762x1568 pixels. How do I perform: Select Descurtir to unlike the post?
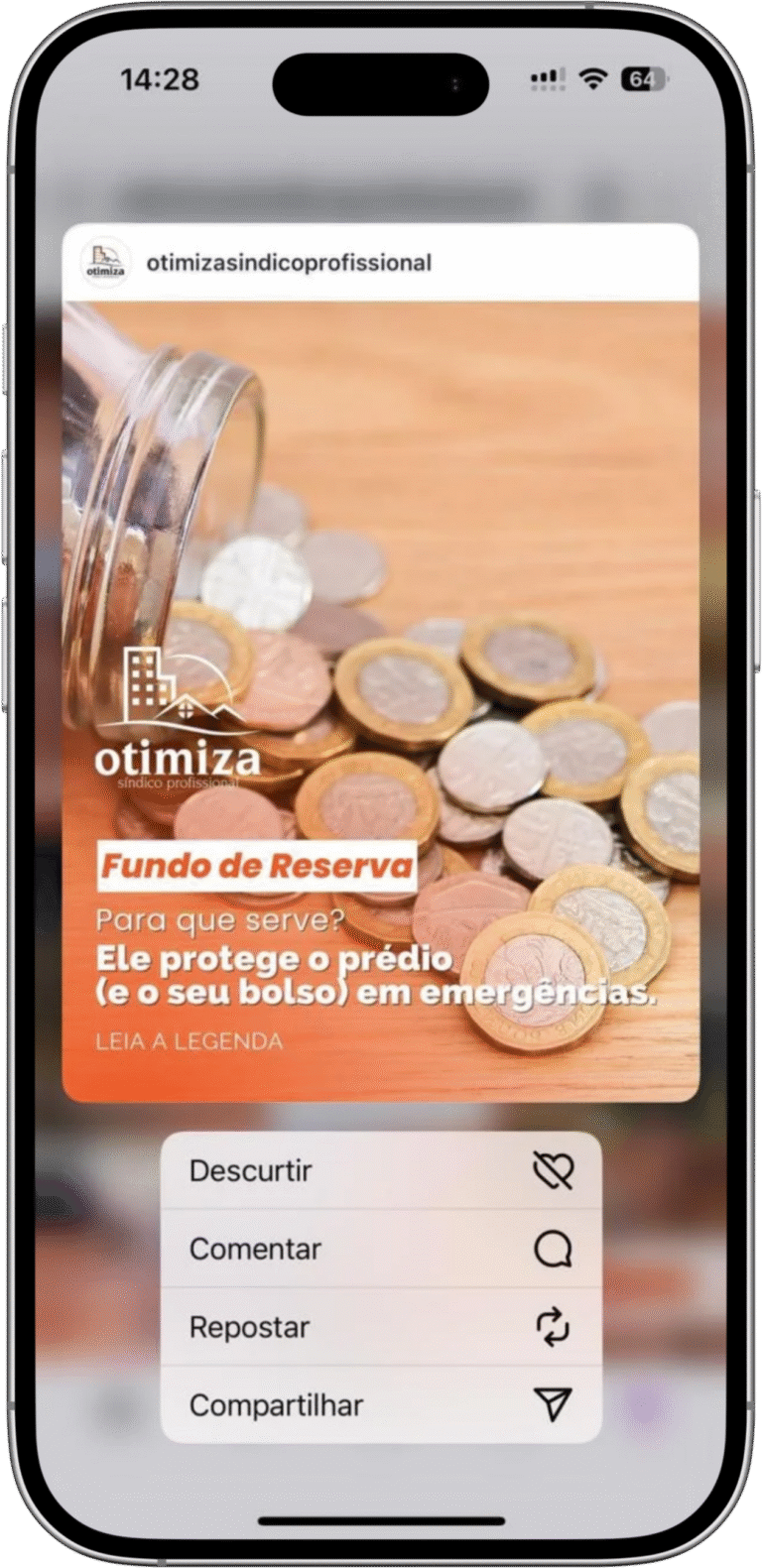[380, 1171]
